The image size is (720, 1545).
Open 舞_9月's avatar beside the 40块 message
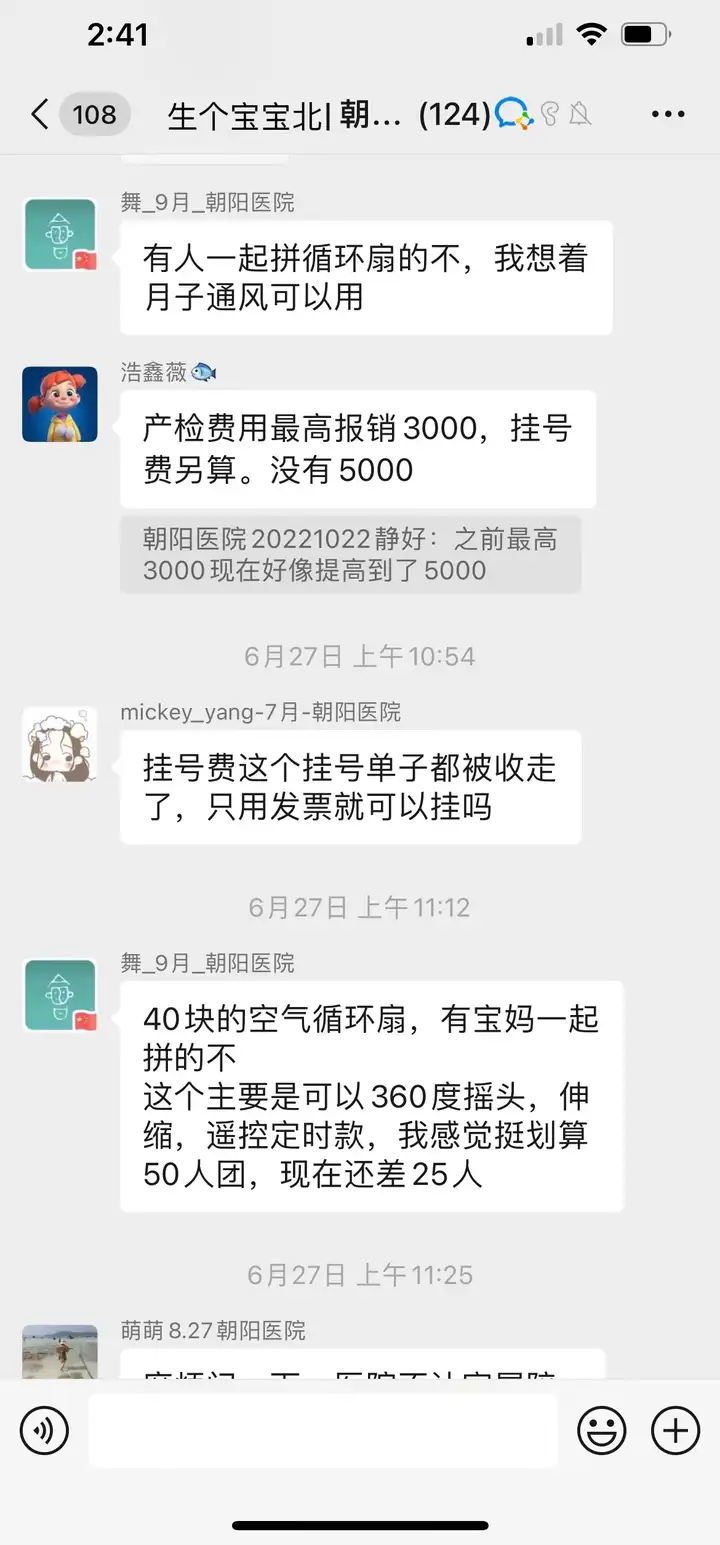60,995
